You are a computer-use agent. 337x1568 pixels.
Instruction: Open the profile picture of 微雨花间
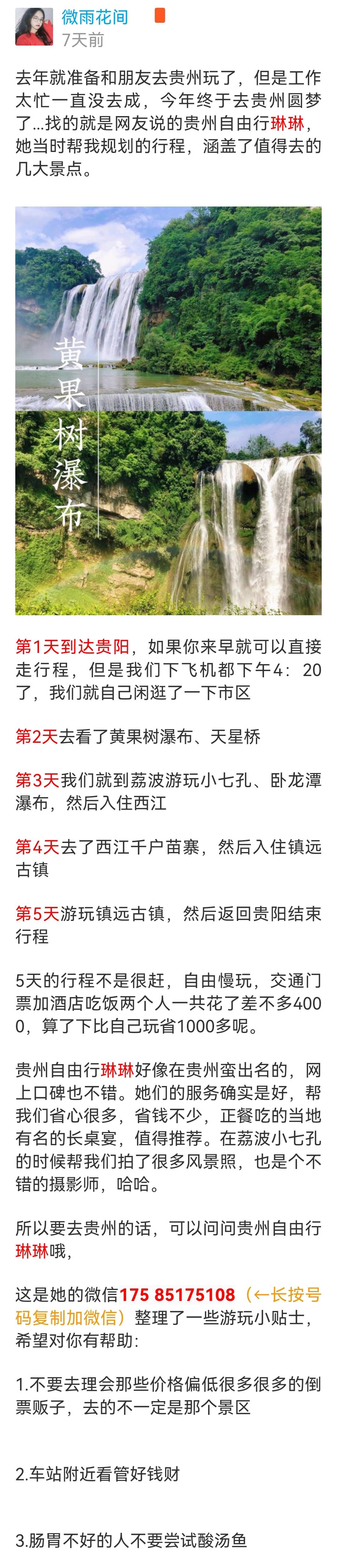click(34, 27)
